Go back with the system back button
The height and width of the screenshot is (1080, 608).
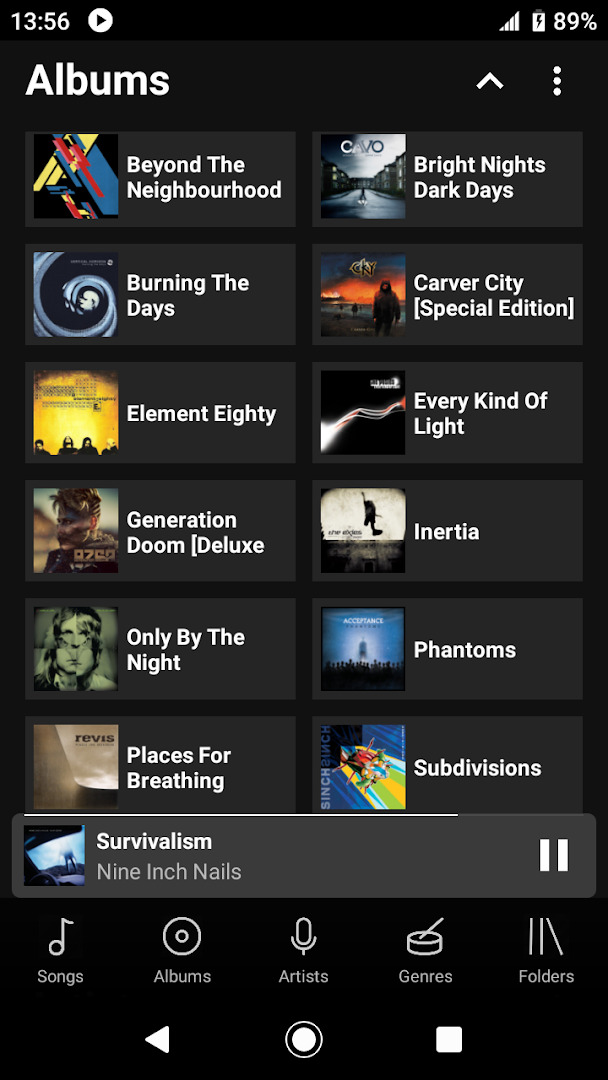point(158,1039)
